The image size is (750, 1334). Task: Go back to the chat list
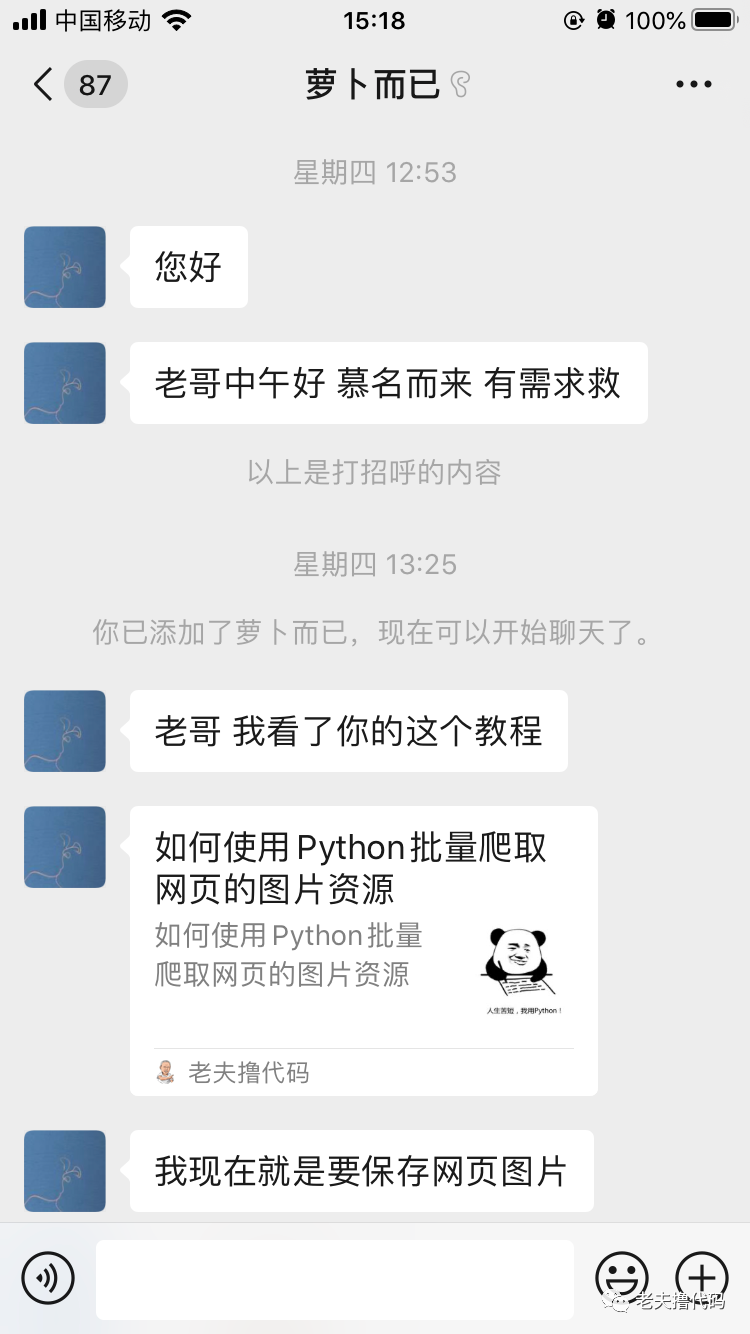pos(44,85)
